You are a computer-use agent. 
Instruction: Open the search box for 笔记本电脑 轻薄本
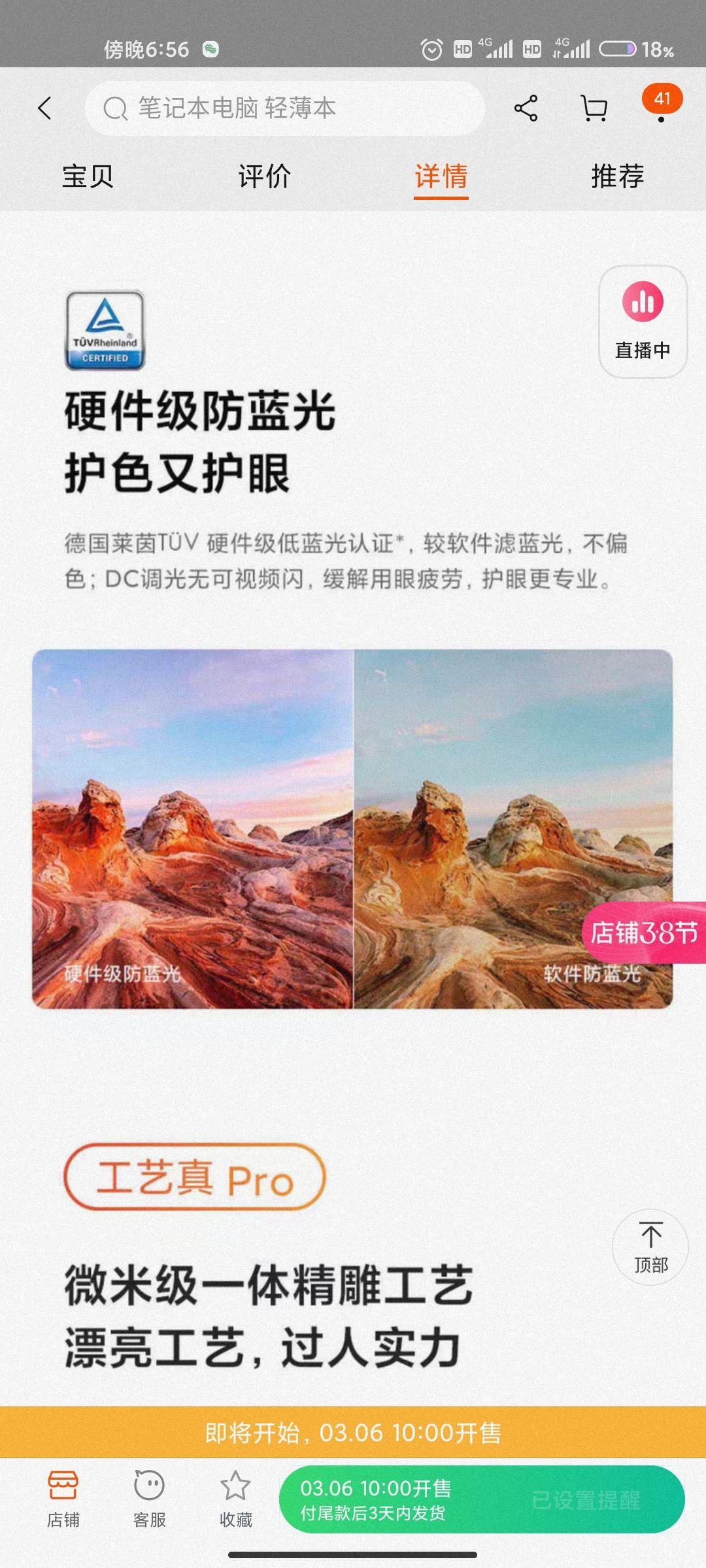coord(284,108)
